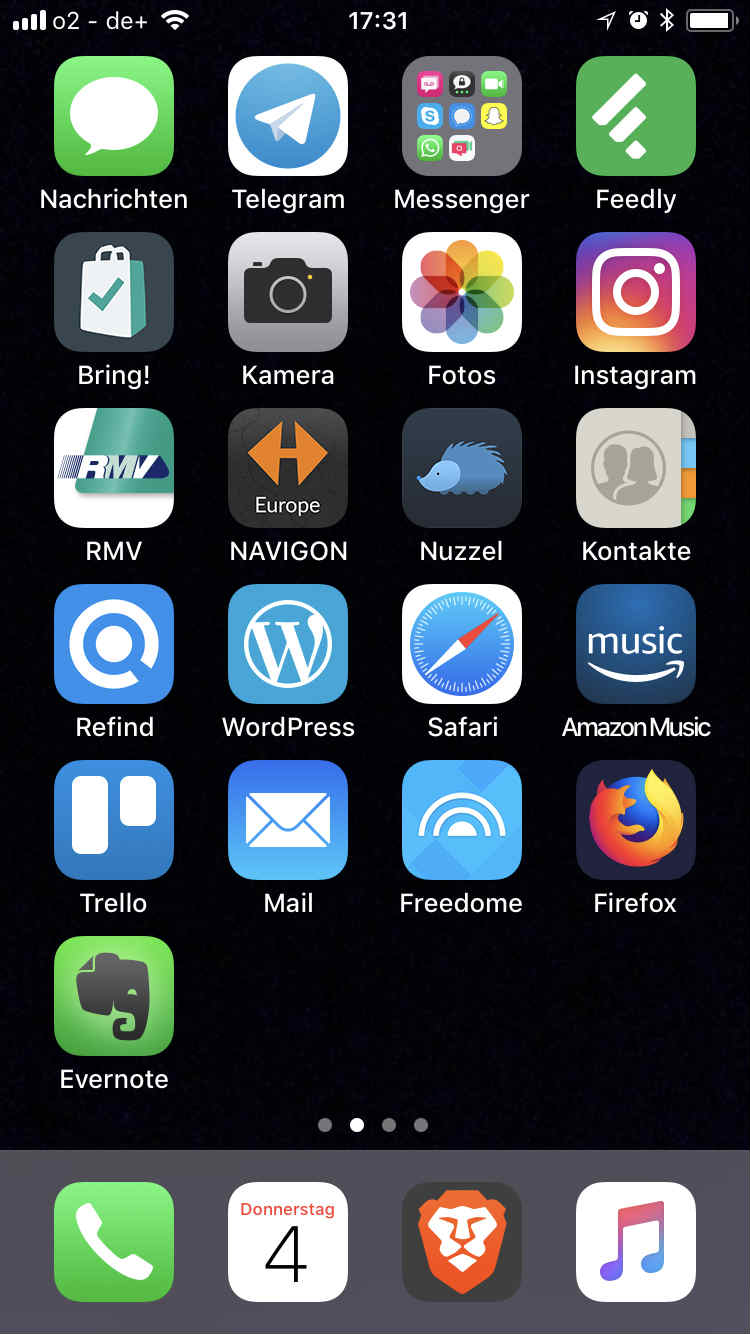Open the NAVIGON Europe navigation app
Viewport: 750px width, 1334px height.
(x=288, y=468)
